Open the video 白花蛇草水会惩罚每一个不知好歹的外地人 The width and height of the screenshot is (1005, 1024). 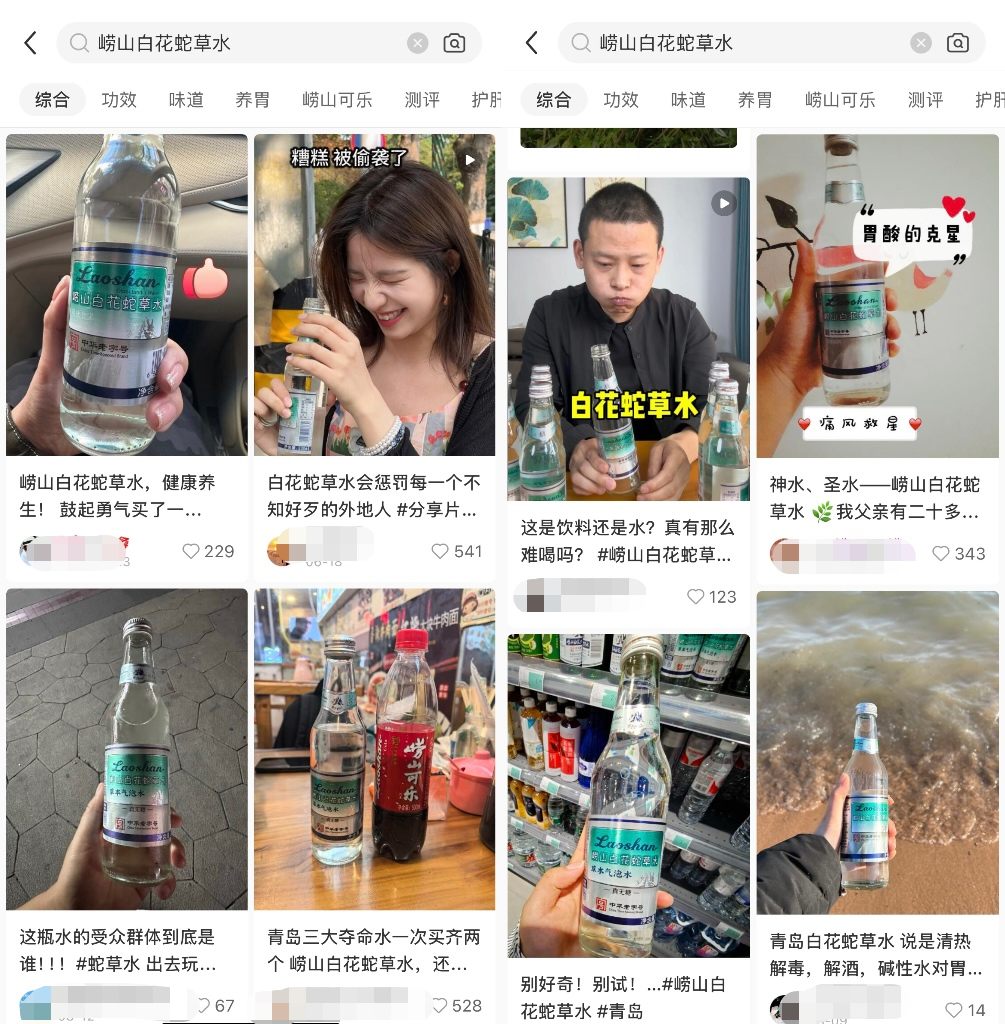tap(374, 295)
